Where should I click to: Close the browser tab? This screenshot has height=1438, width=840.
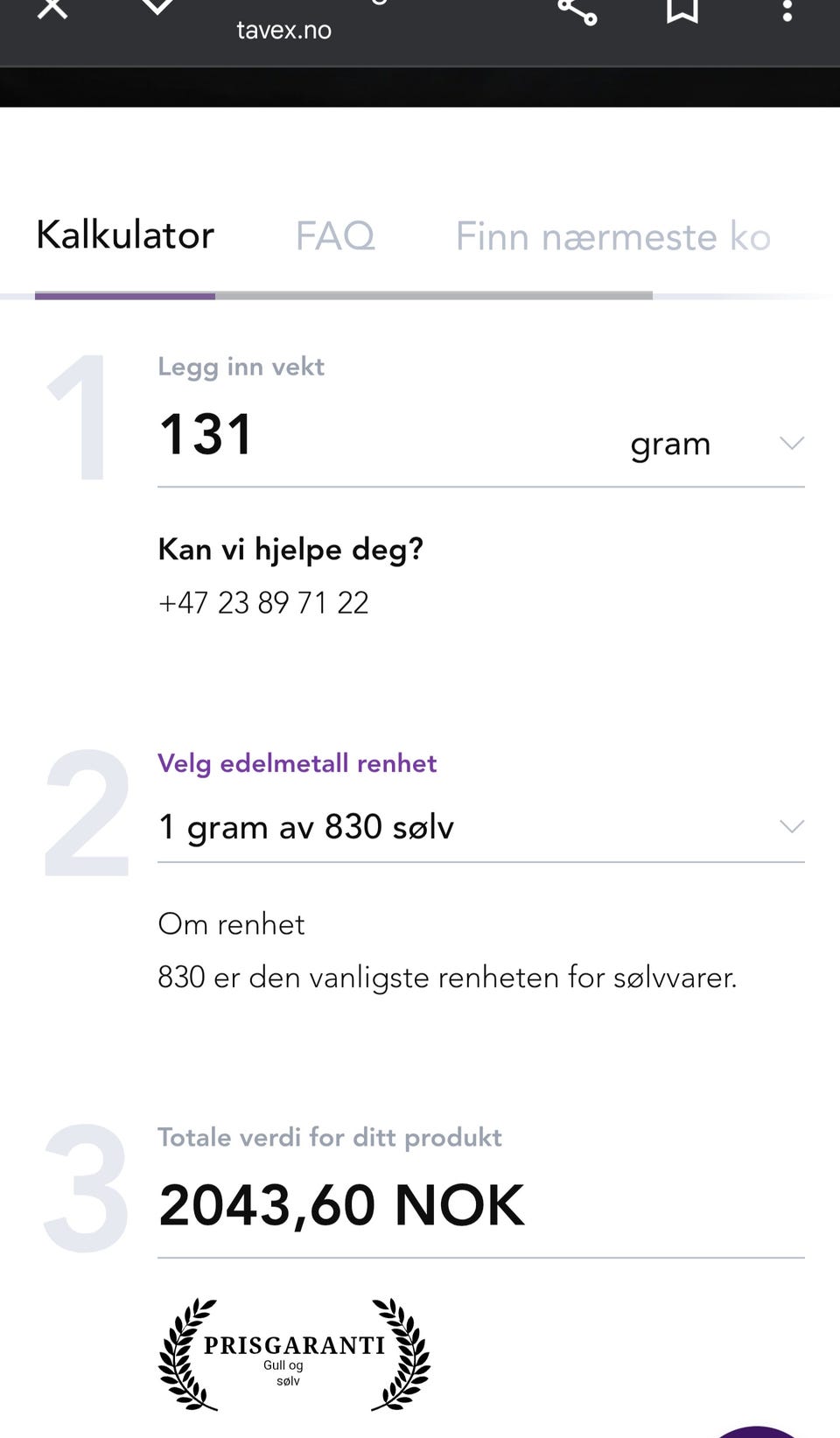52,9
